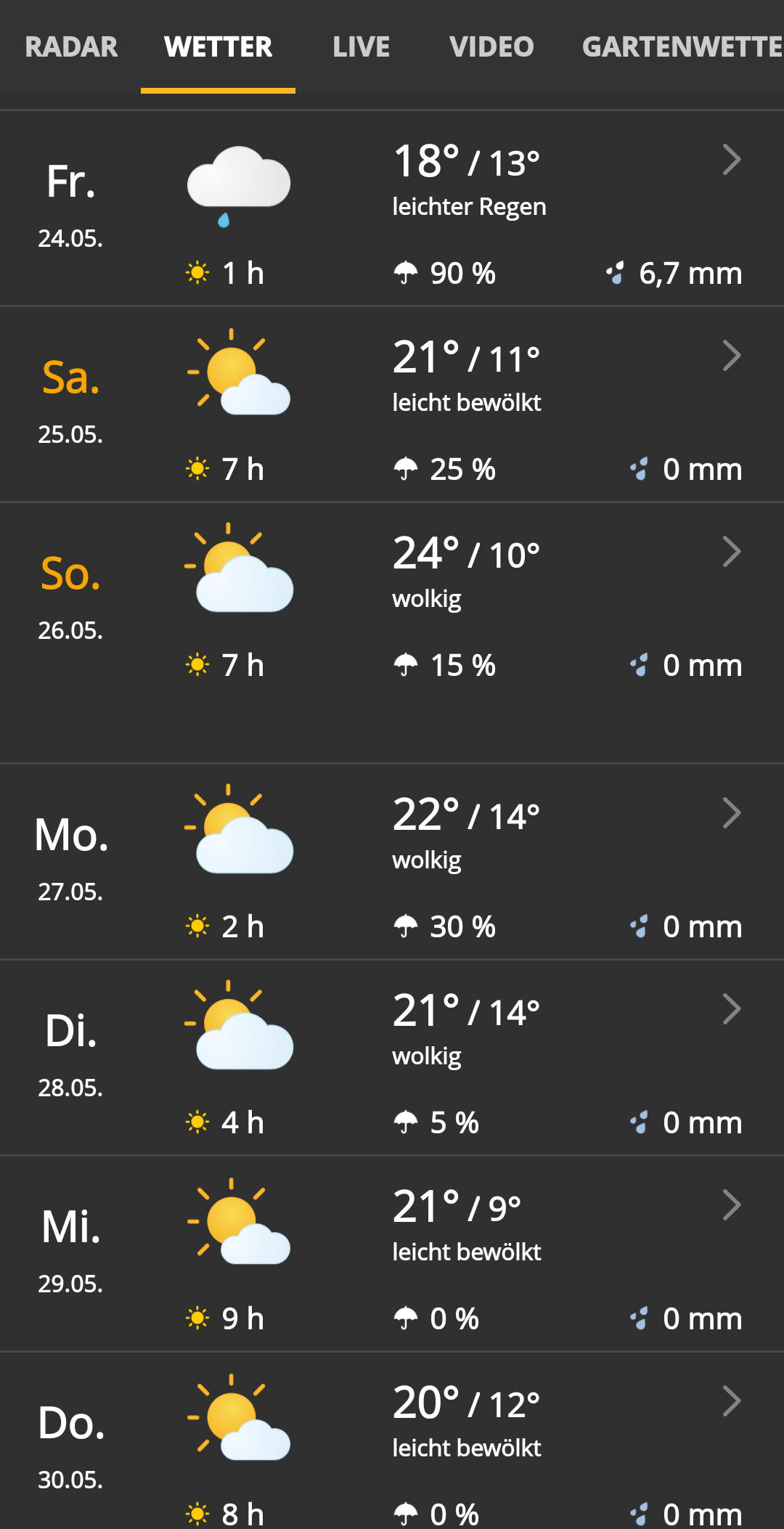Screen dimensions: 784x1529
Task: Switch to the Gartenwetter tab
Action: click(x=681, y=47)
